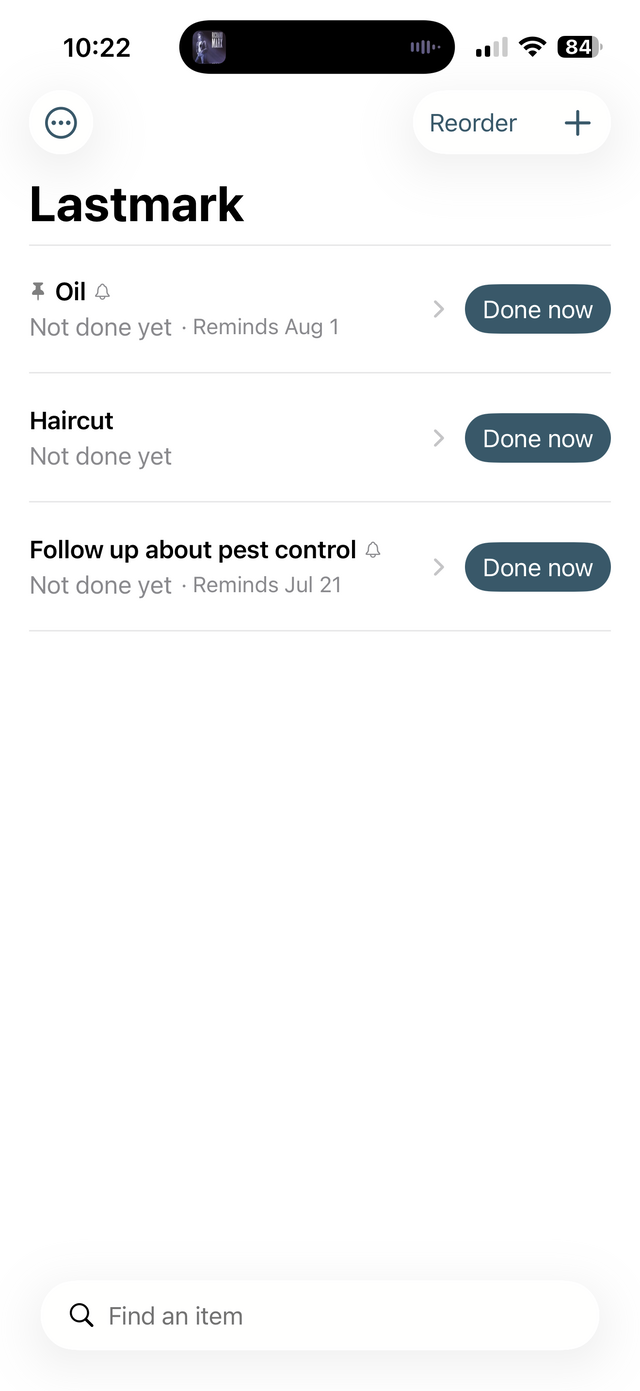Open Follow up about pest control item
The image size is (640, 1391).
(238, 567)
